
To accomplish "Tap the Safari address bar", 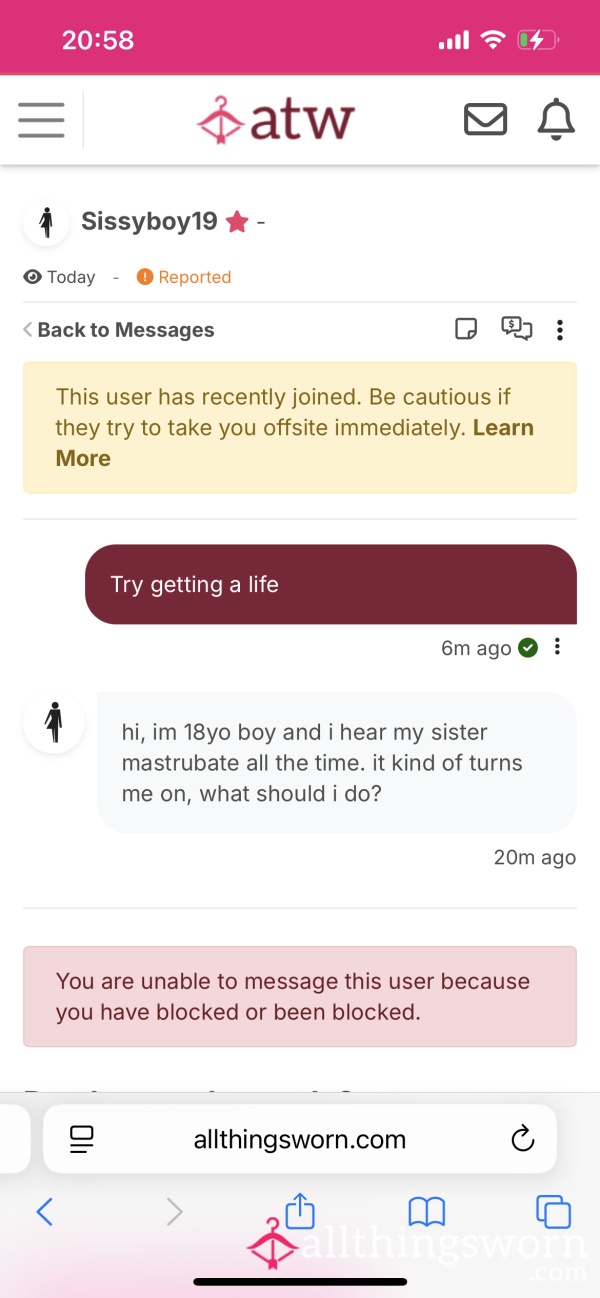I will tap(300, 1138).
